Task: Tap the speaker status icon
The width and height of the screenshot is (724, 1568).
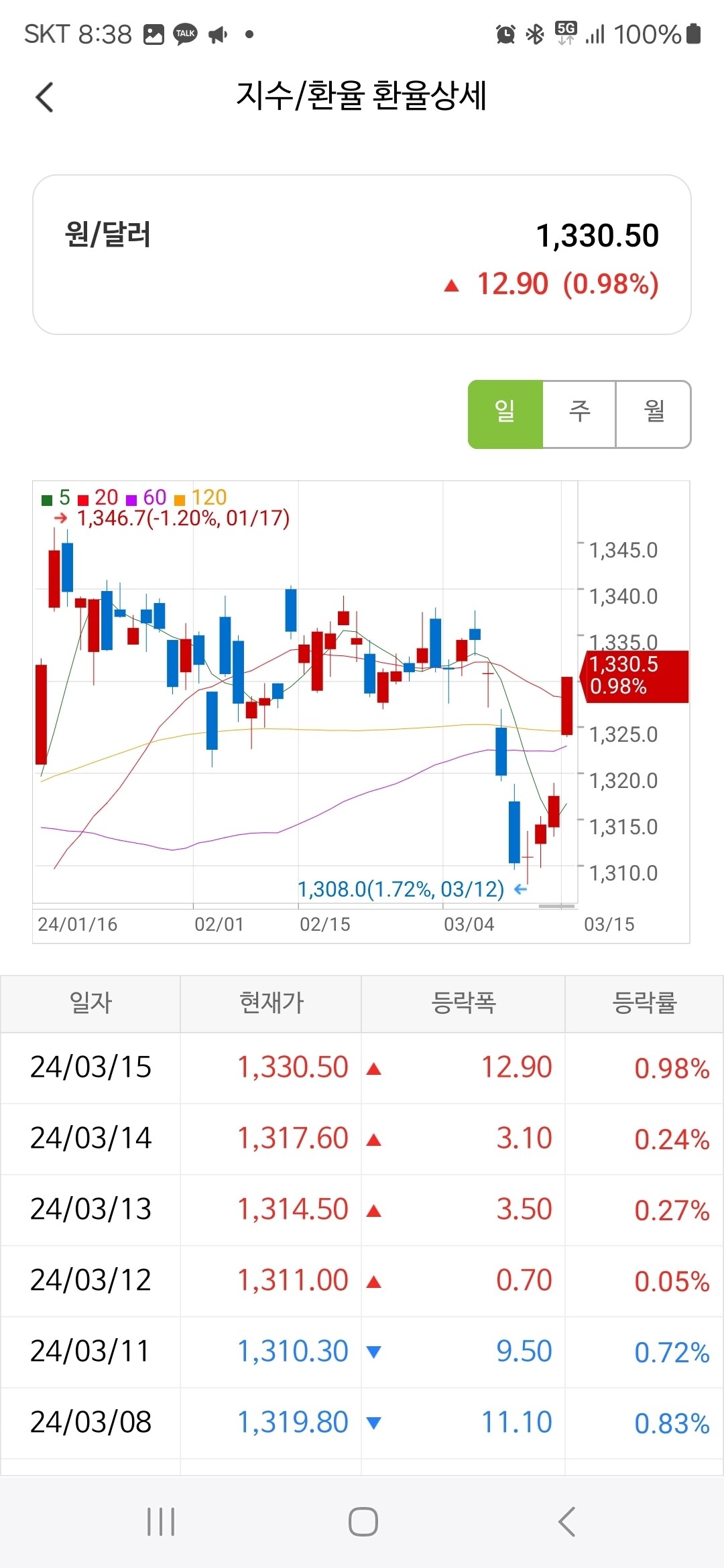Action: coord(218,34)
